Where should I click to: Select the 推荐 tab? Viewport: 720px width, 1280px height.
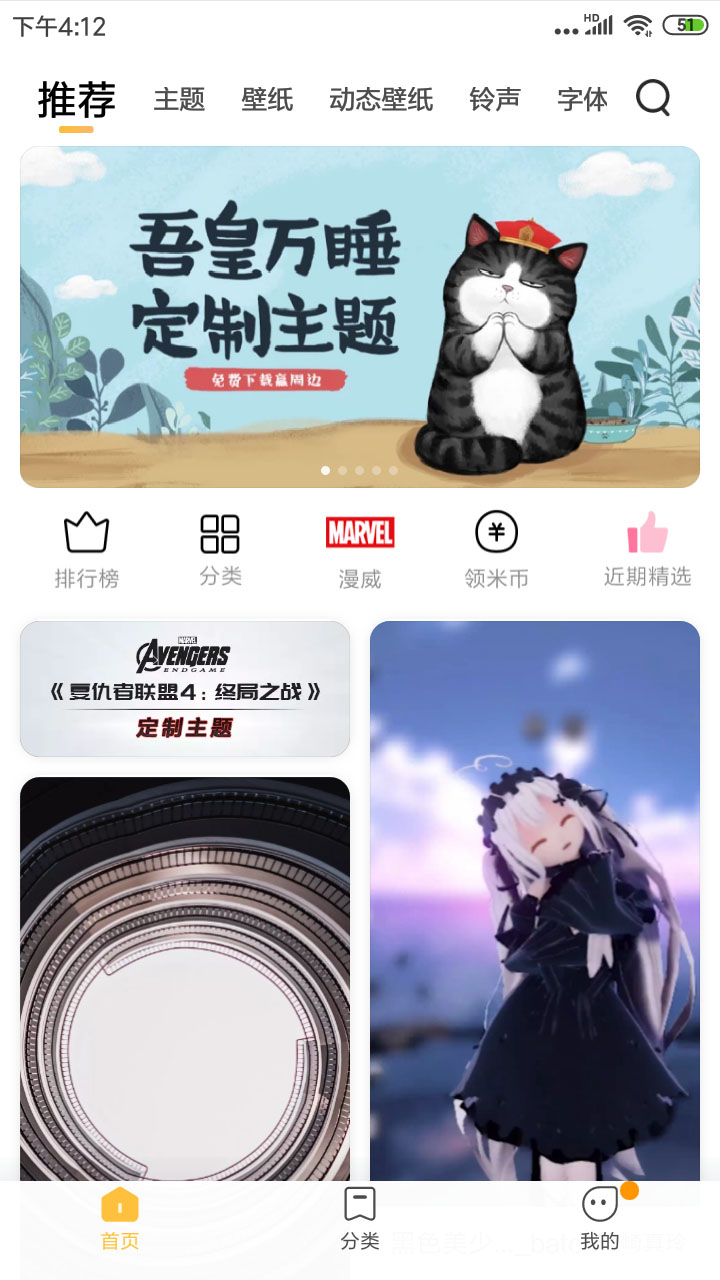77,100
